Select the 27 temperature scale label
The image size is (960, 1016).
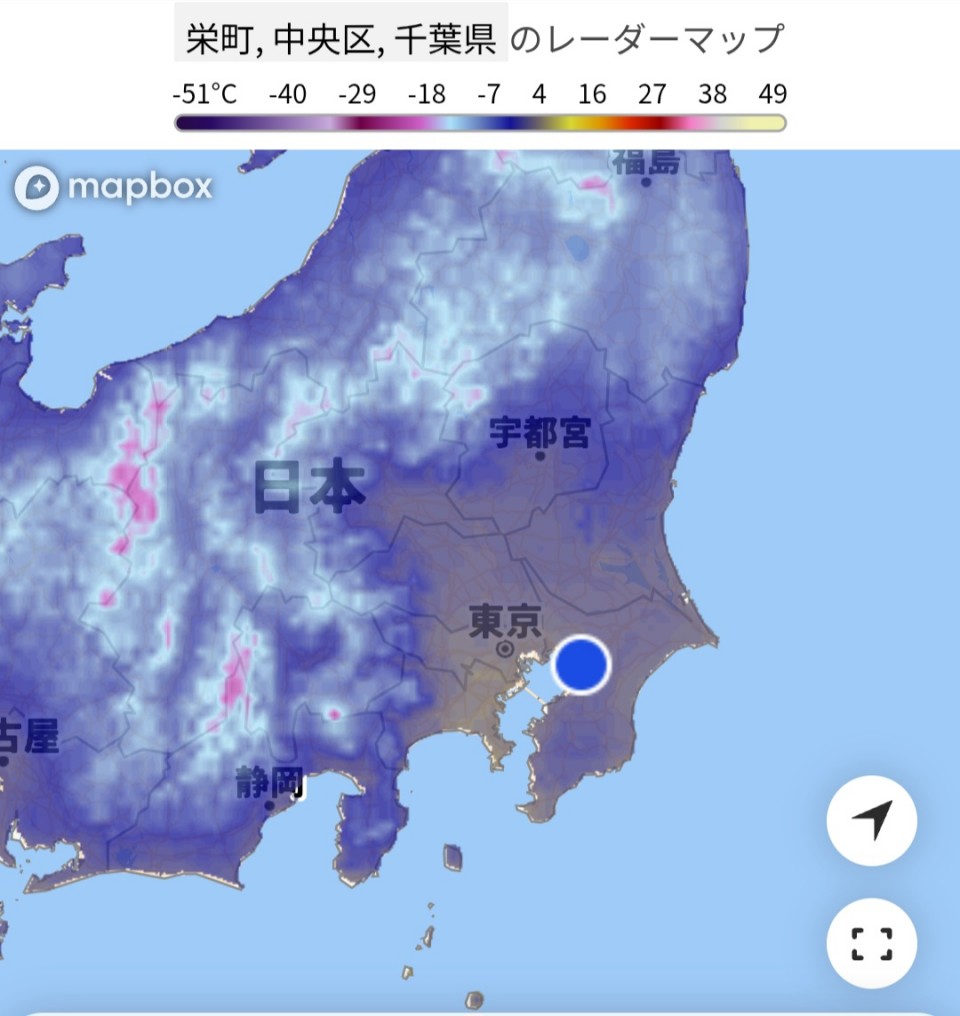pyautogui.click(x=653, y=93)
